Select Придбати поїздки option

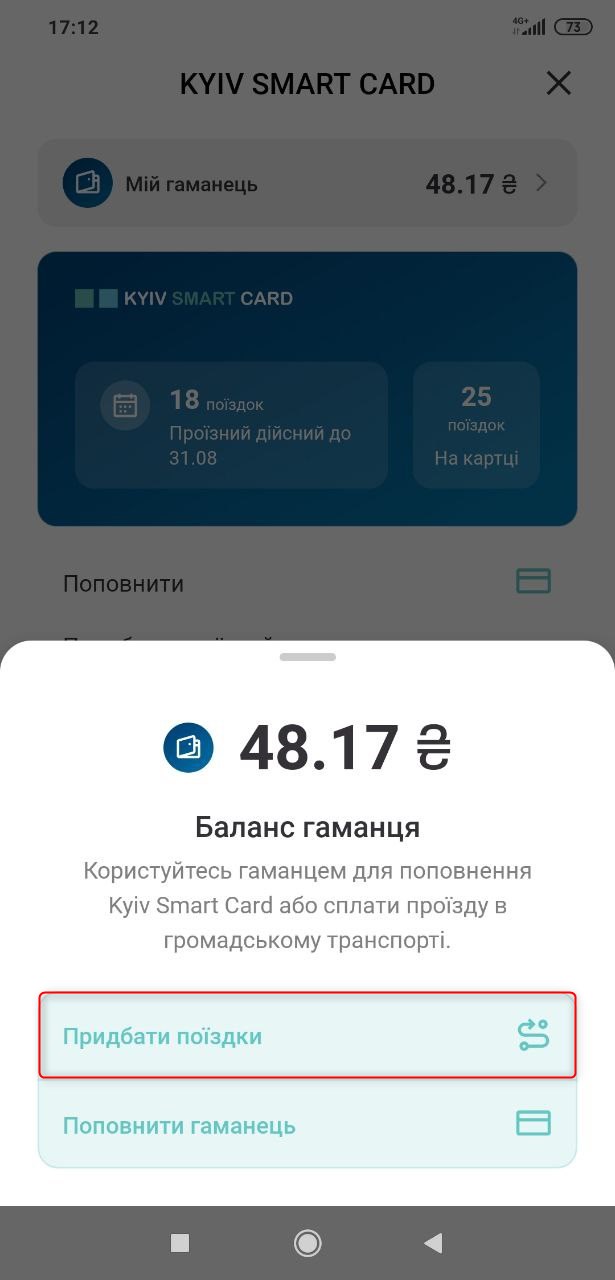(307, 1035)
